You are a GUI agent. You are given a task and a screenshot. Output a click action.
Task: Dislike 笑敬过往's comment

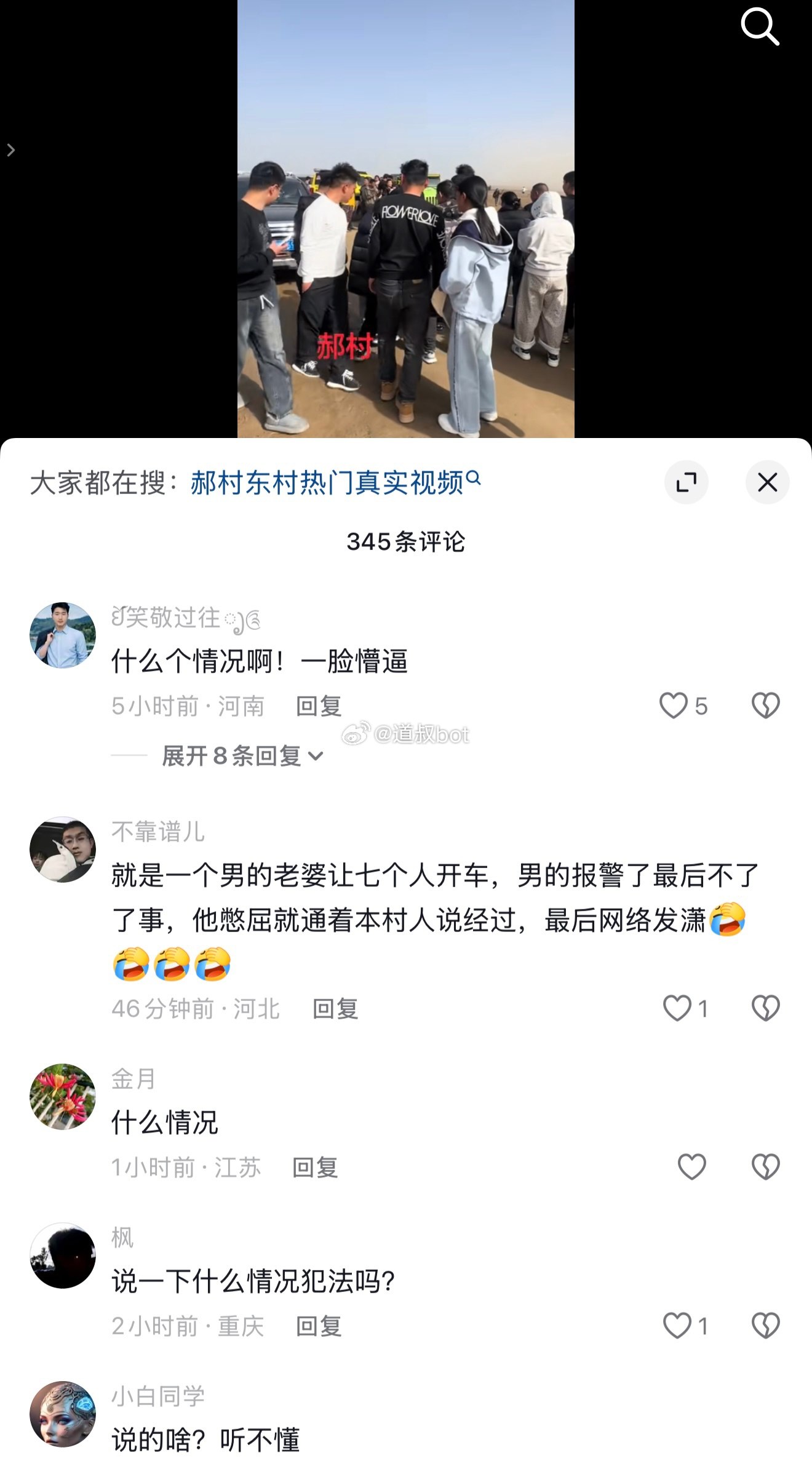(765, 706)
